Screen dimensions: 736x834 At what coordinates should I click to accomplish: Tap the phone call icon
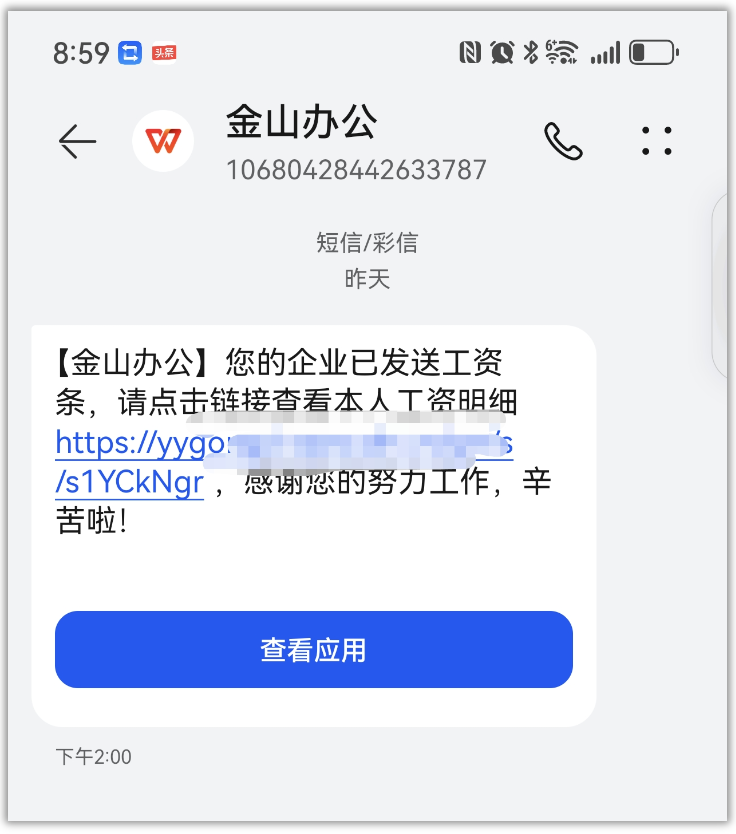(563, 141)
